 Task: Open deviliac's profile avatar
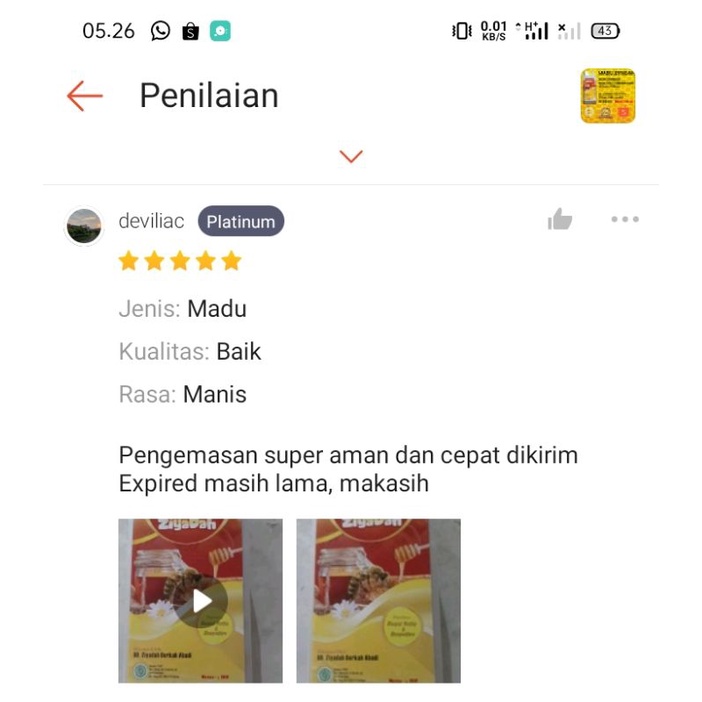tap(84, 227)
